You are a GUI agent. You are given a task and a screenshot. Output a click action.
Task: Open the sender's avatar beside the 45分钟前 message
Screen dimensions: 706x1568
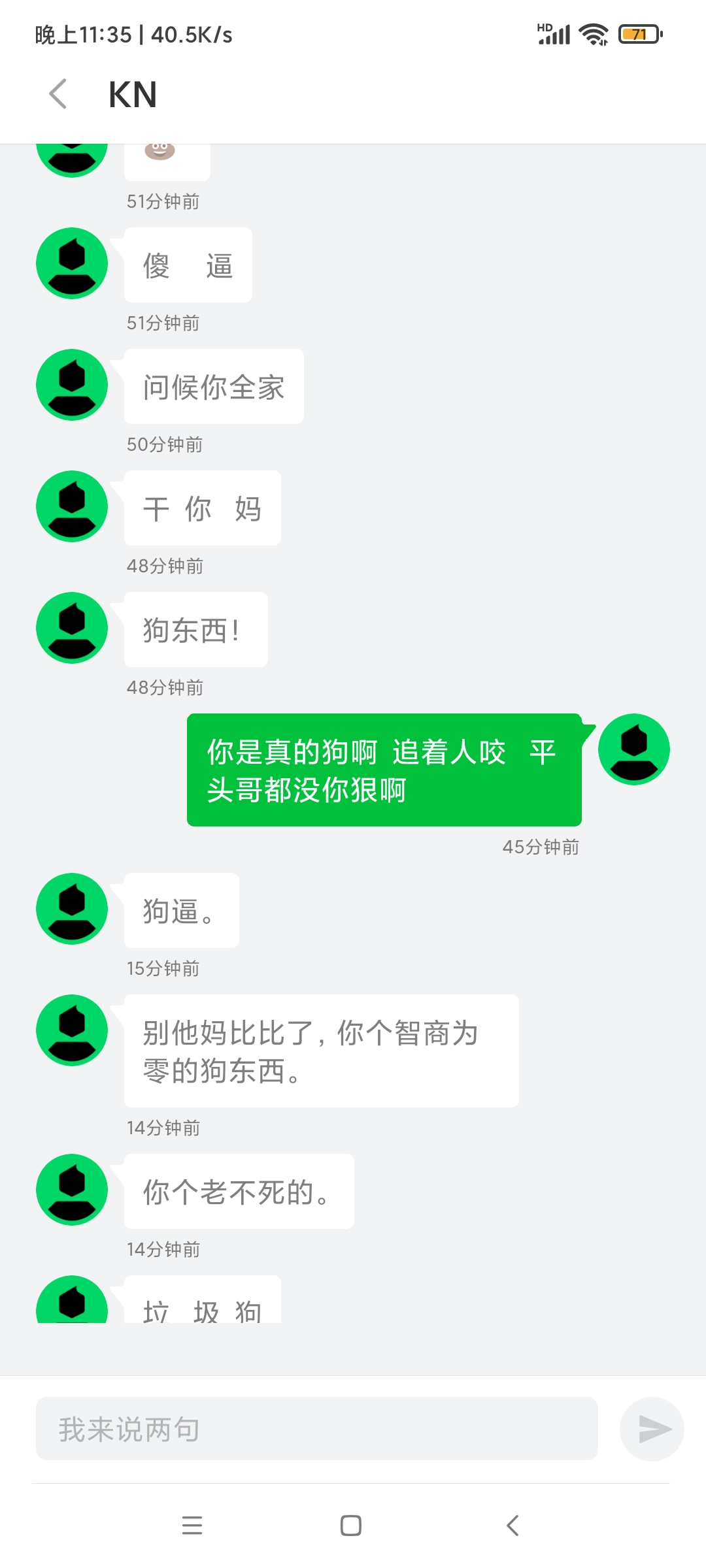[x=634, y=749]
